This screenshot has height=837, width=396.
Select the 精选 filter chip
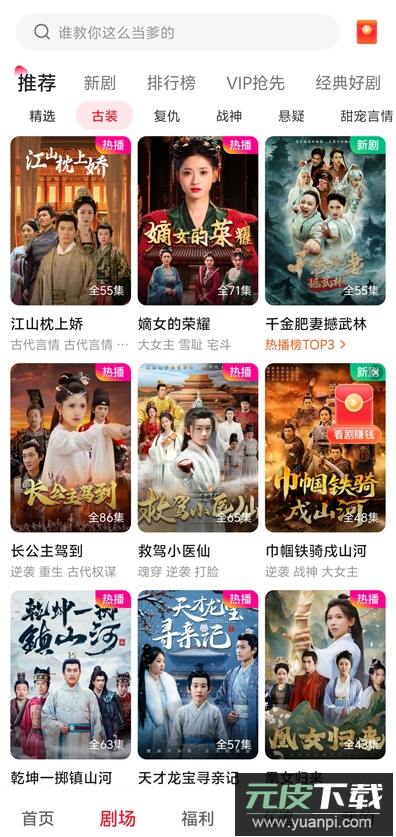(x=42, y=116)
